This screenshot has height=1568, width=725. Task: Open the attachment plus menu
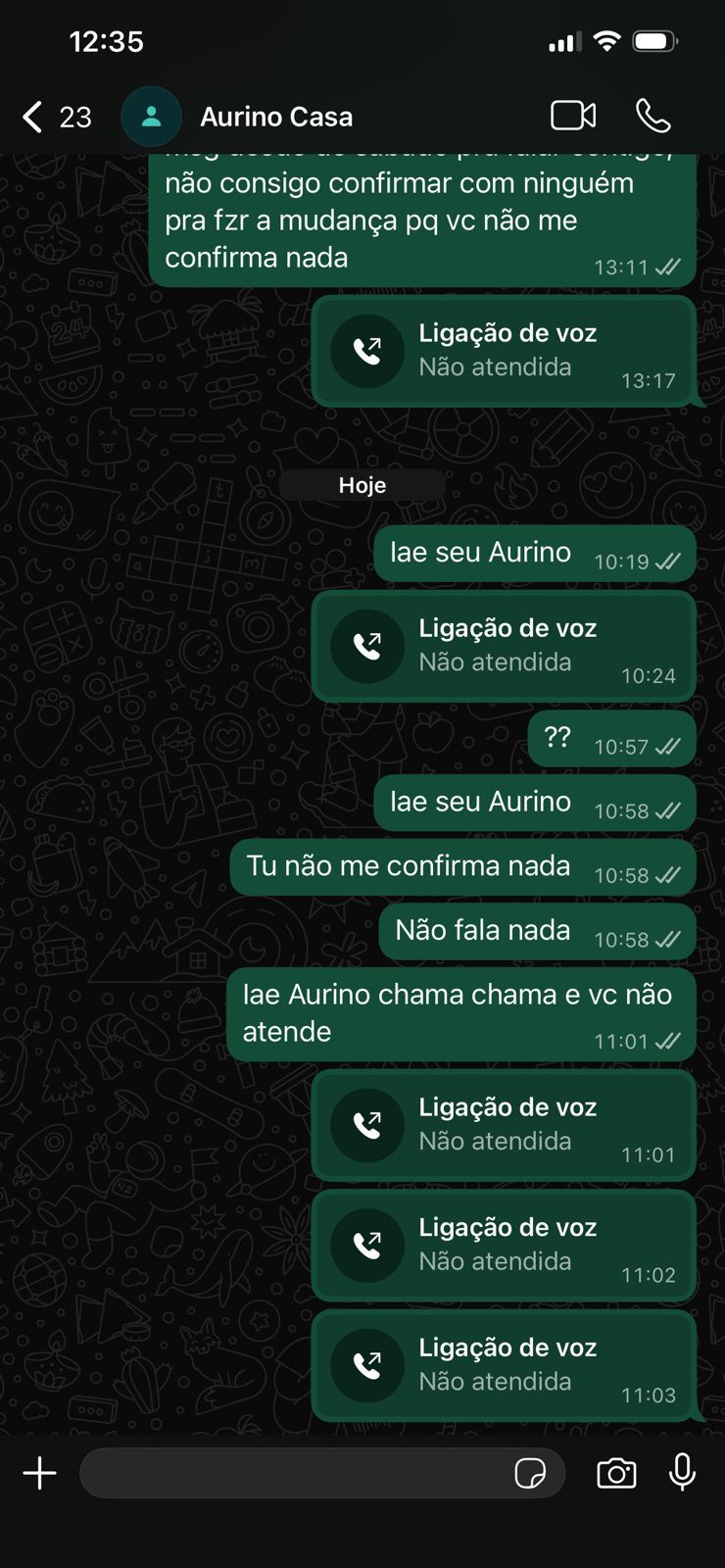click(39, 1473)
